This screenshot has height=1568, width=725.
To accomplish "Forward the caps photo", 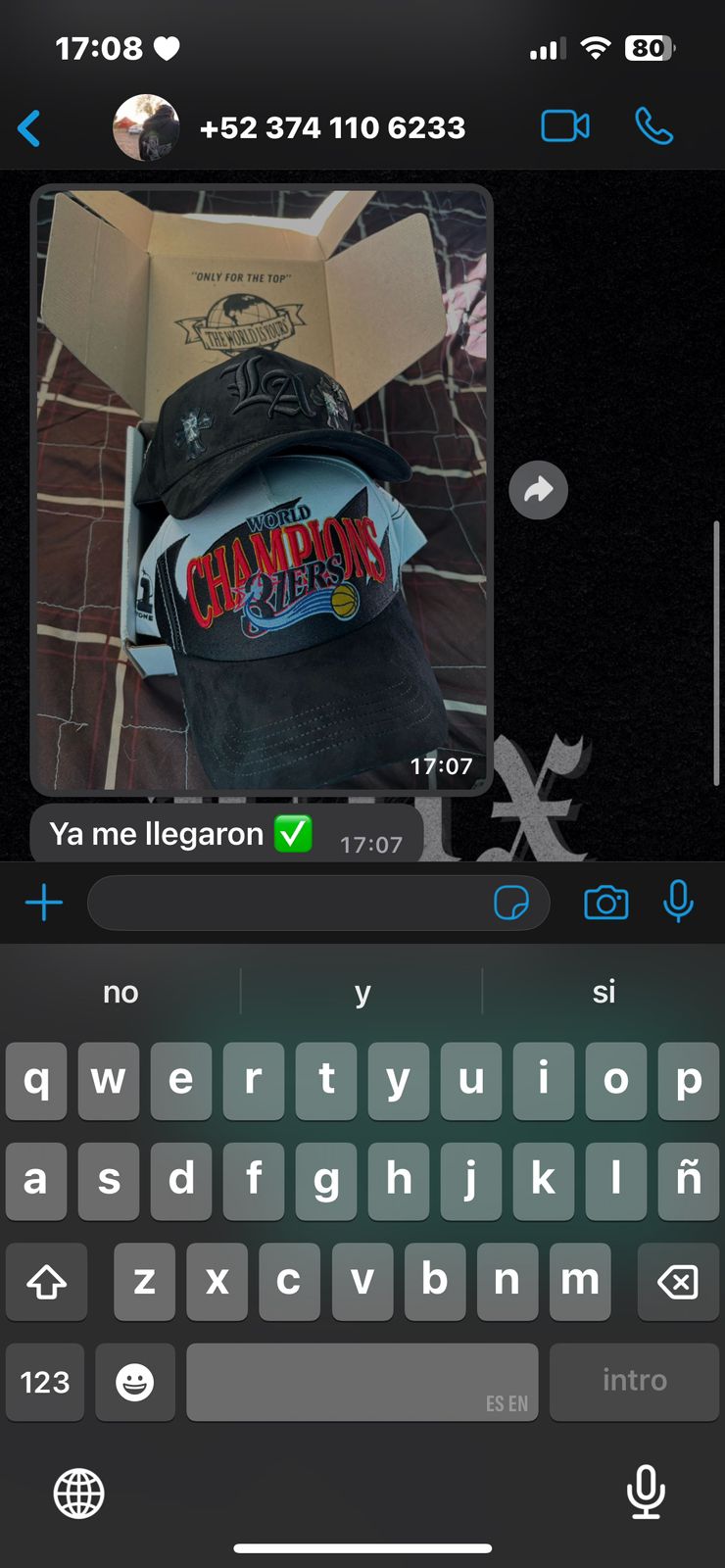I will point(538,490).
